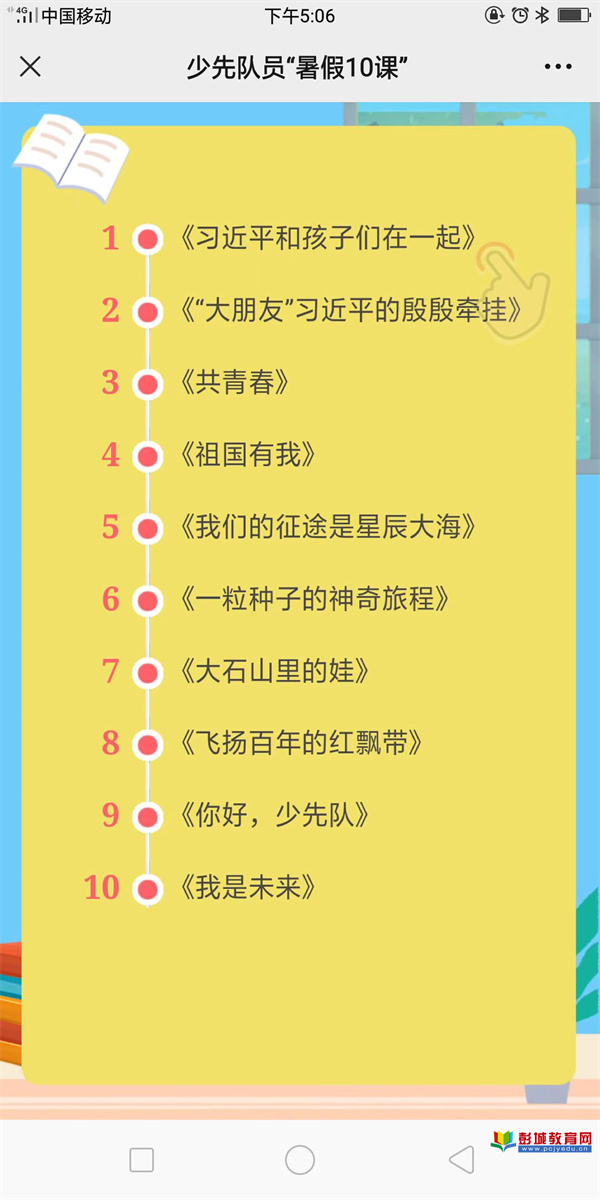The image size is (600, 1200).
Task: Select lesson 7 《大石山里的娃》
Action: (x=276, y=671)
